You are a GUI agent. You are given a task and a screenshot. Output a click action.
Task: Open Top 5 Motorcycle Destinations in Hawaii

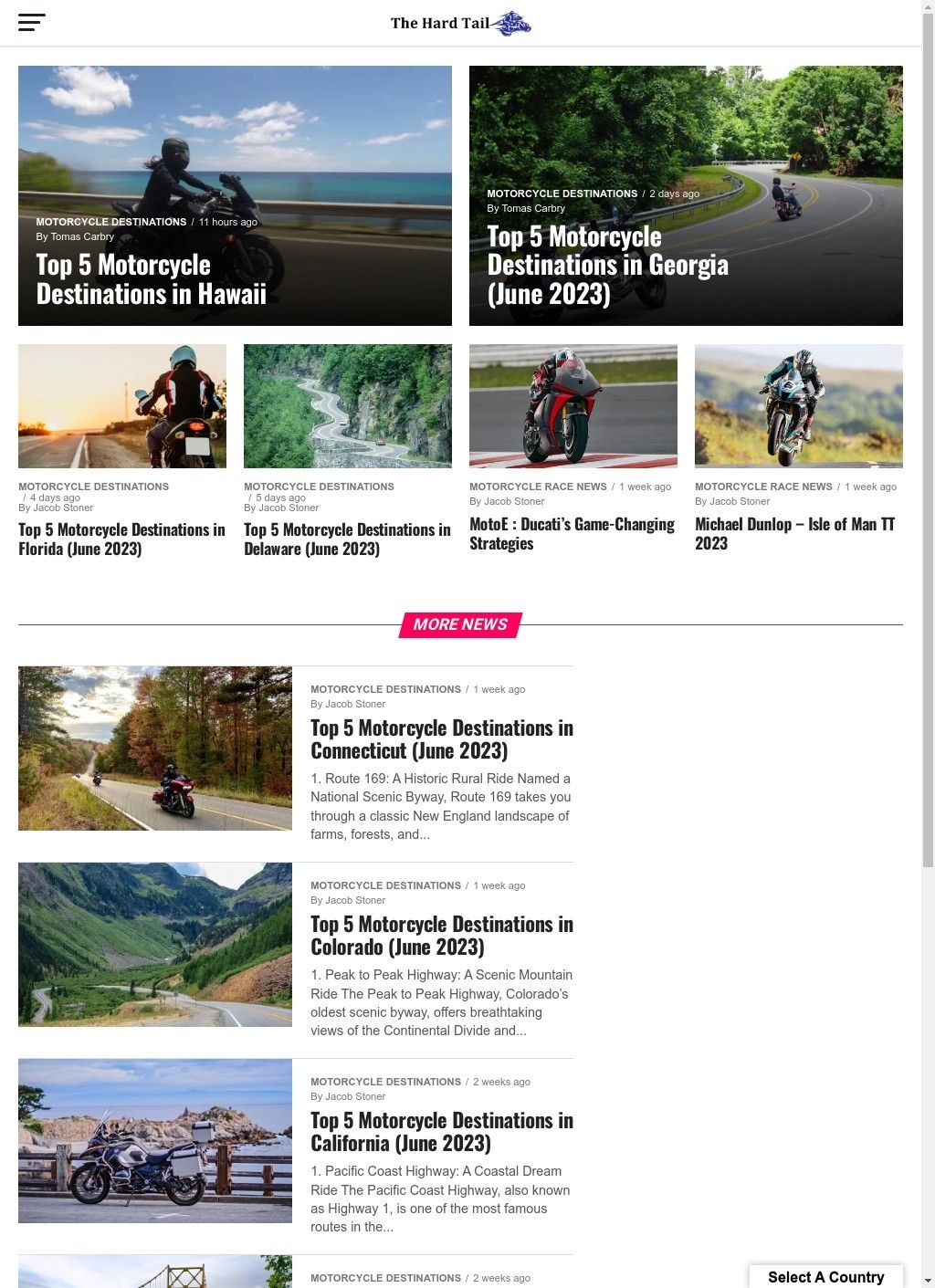point(151,279)
